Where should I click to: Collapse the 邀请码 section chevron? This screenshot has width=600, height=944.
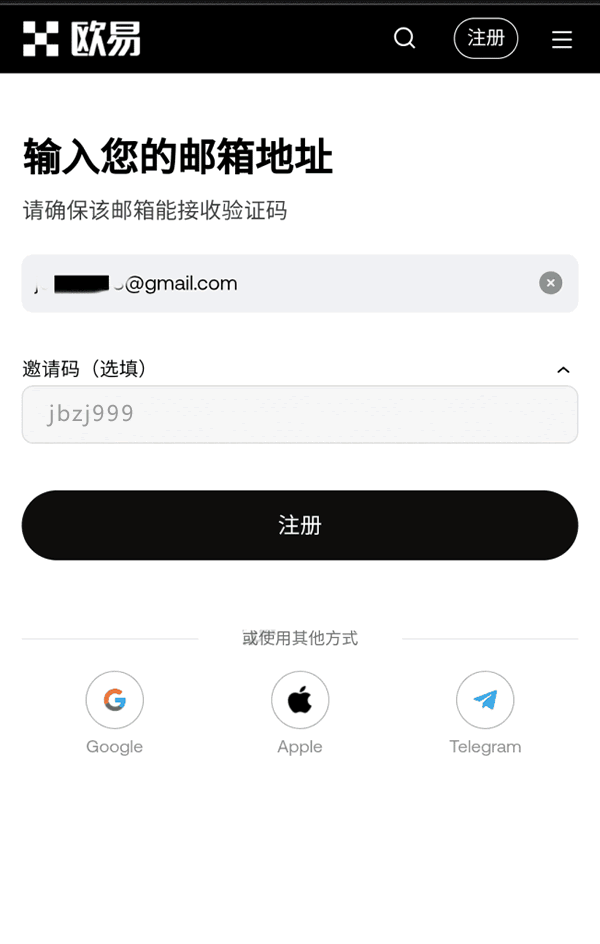(563, 370)
